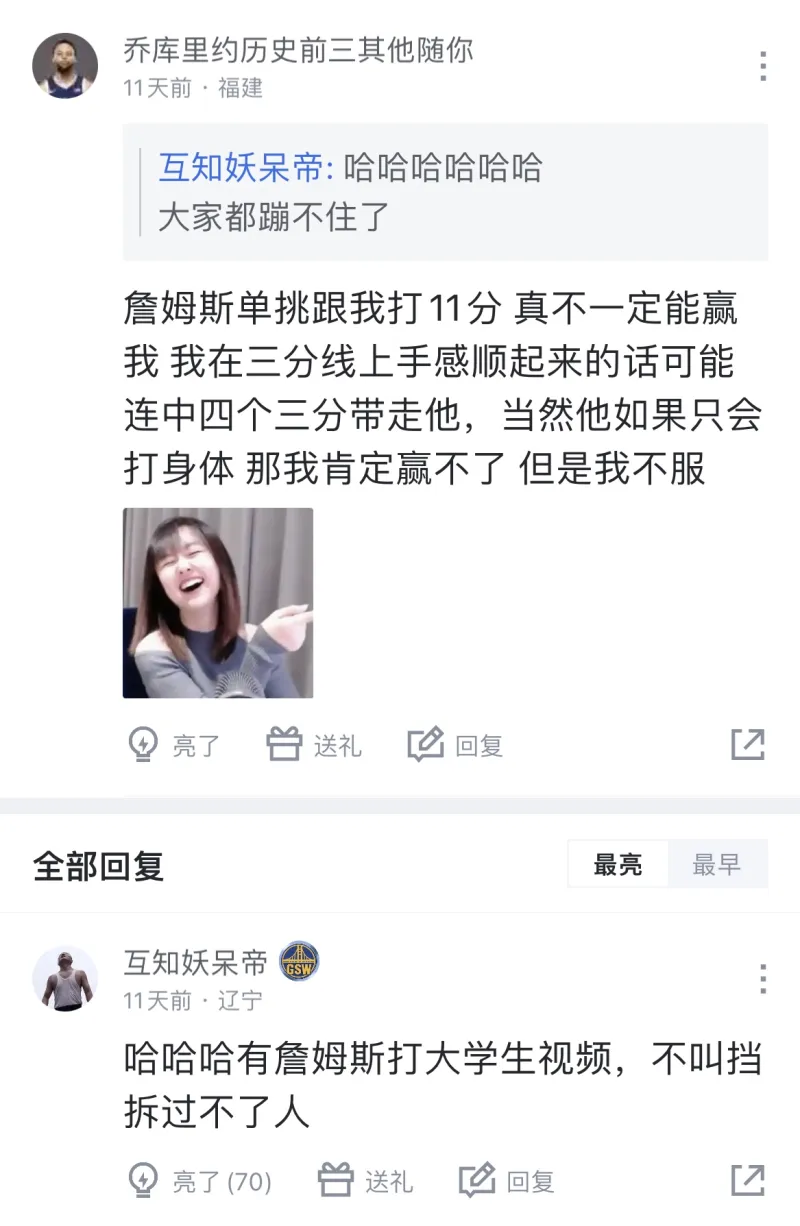
Task: Open overflow menu on the main comment
Action: 762,66
